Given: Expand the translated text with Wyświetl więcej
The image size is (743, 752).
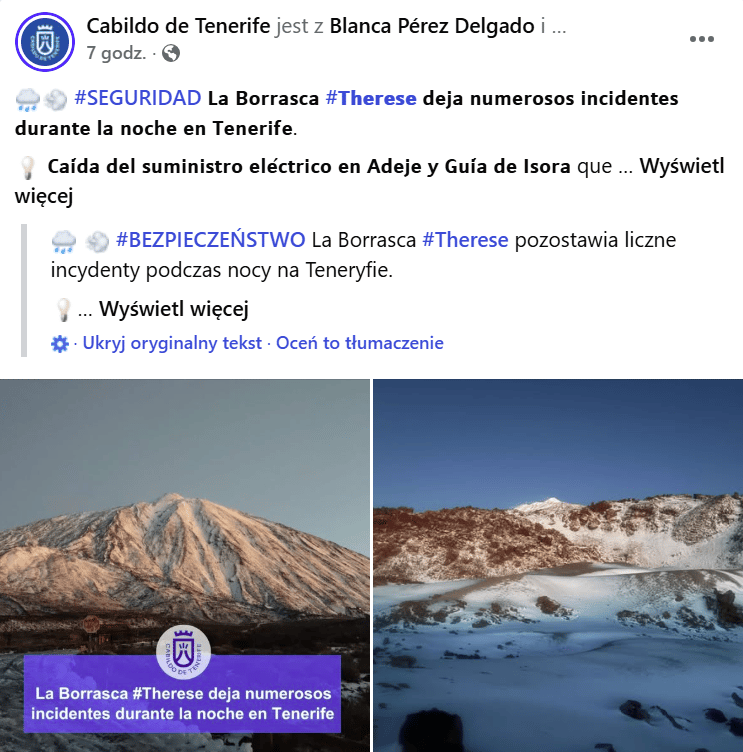Looking at the screenshot, I should coord(173,309).
